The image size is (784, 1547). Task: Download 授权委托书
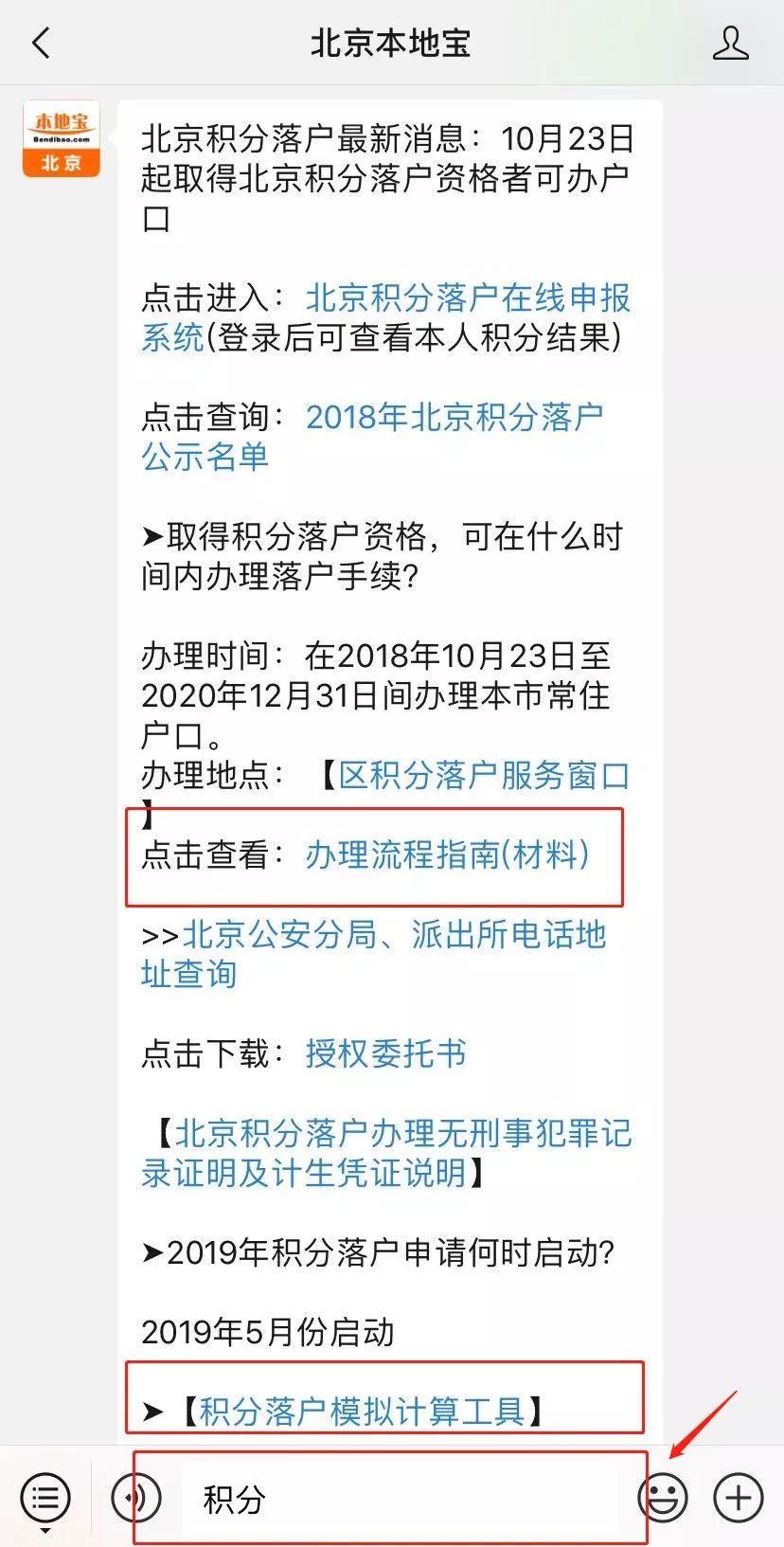(385, 1053)
